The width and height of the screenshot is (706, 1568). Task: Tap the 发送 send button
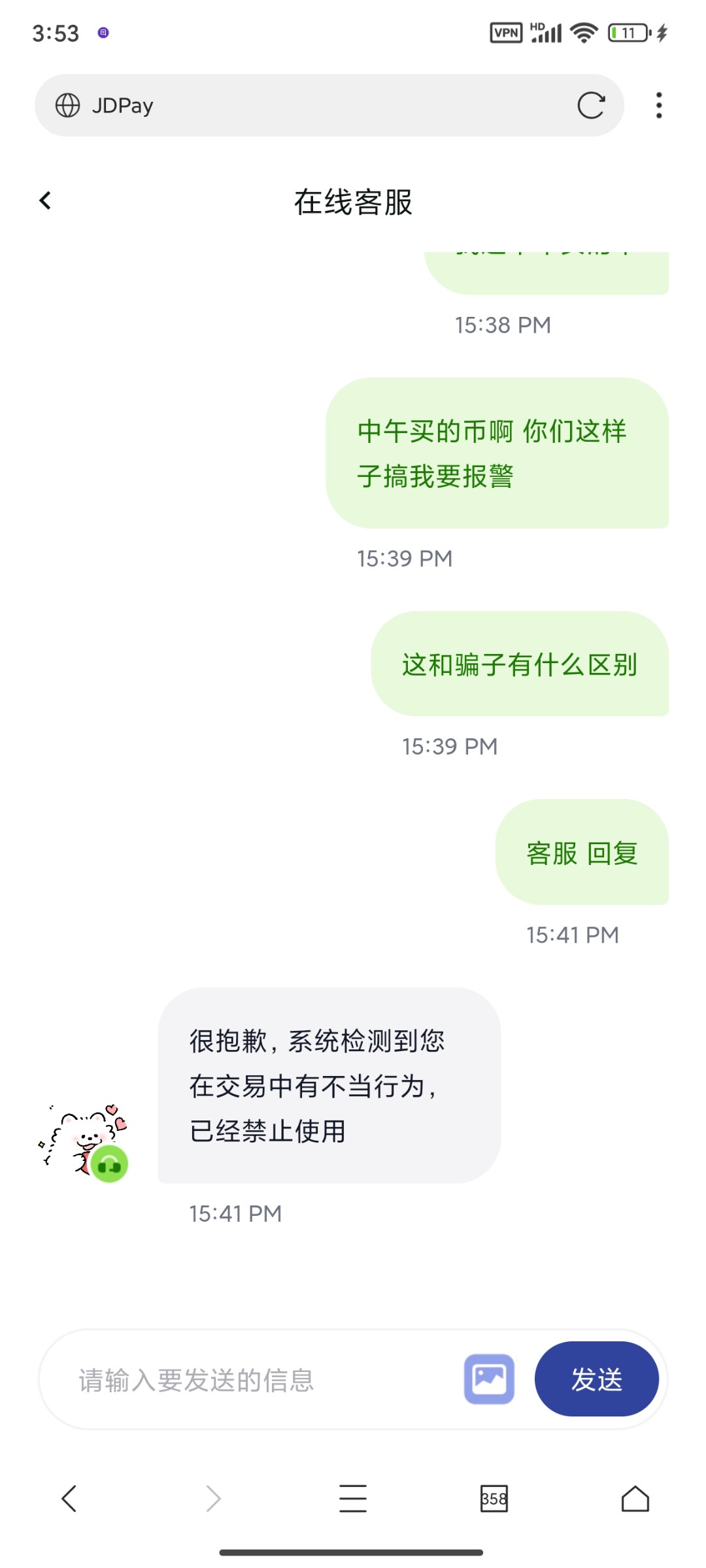(x=597, y=1379)
